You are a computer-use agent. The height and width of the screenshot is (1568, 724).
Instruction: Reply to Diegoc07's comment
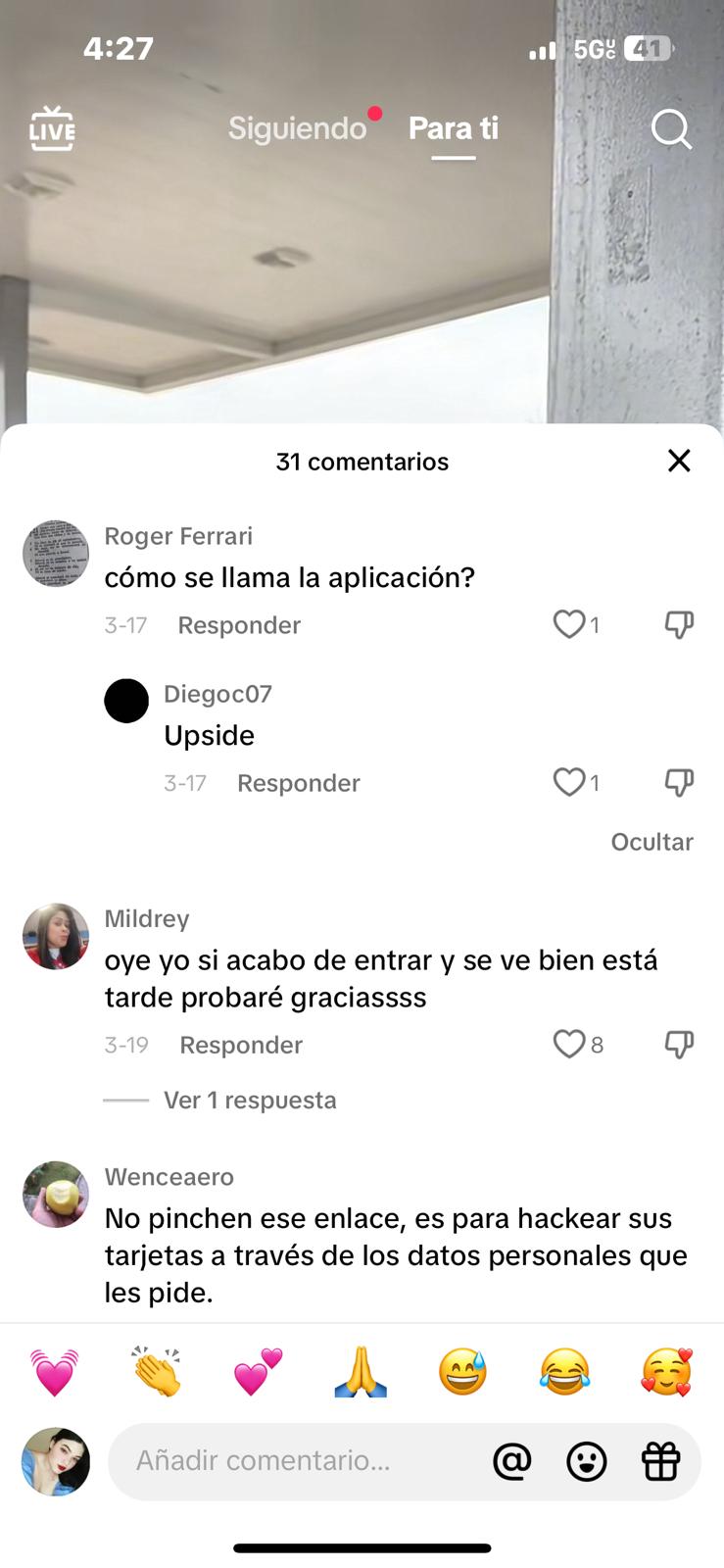click(x=298, y=783)
